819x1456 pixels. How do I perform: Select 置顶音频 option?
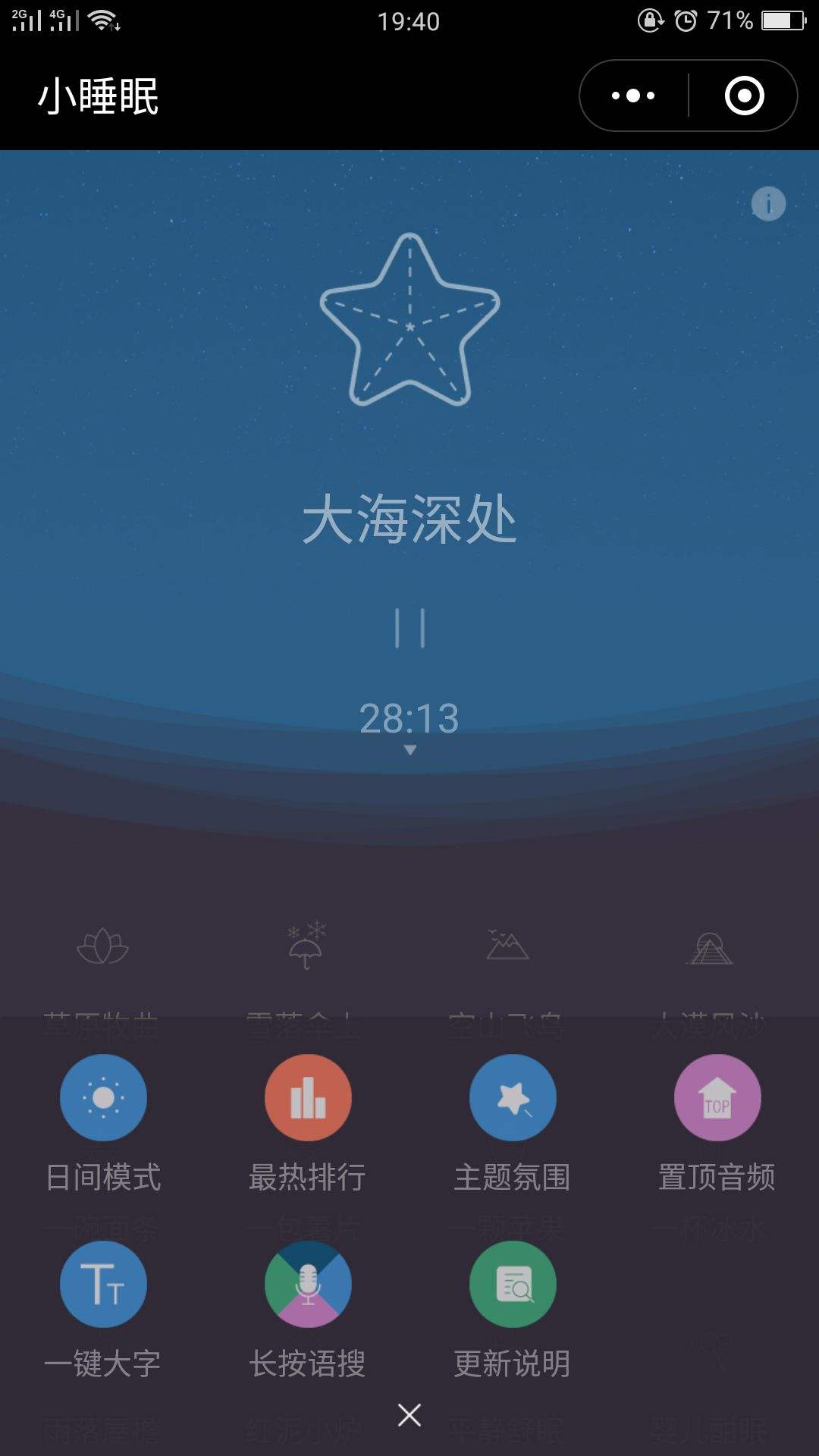[x=717, y=1098]
